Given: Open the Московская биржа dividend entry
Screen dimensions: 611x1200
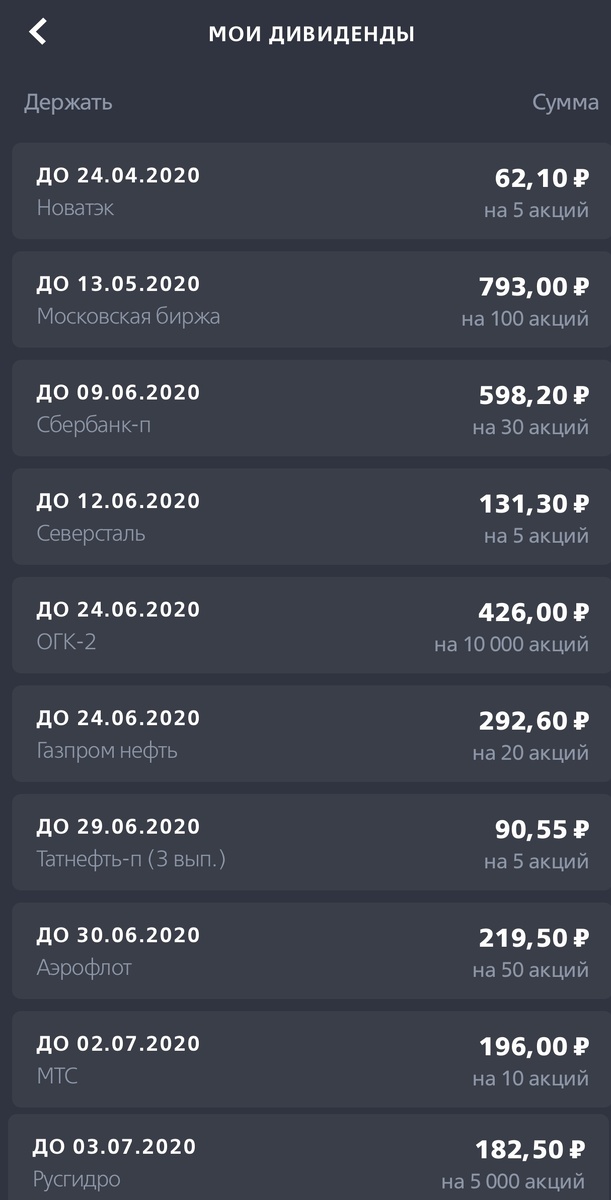Looking at the screenshot, I should tap(310, 300).
